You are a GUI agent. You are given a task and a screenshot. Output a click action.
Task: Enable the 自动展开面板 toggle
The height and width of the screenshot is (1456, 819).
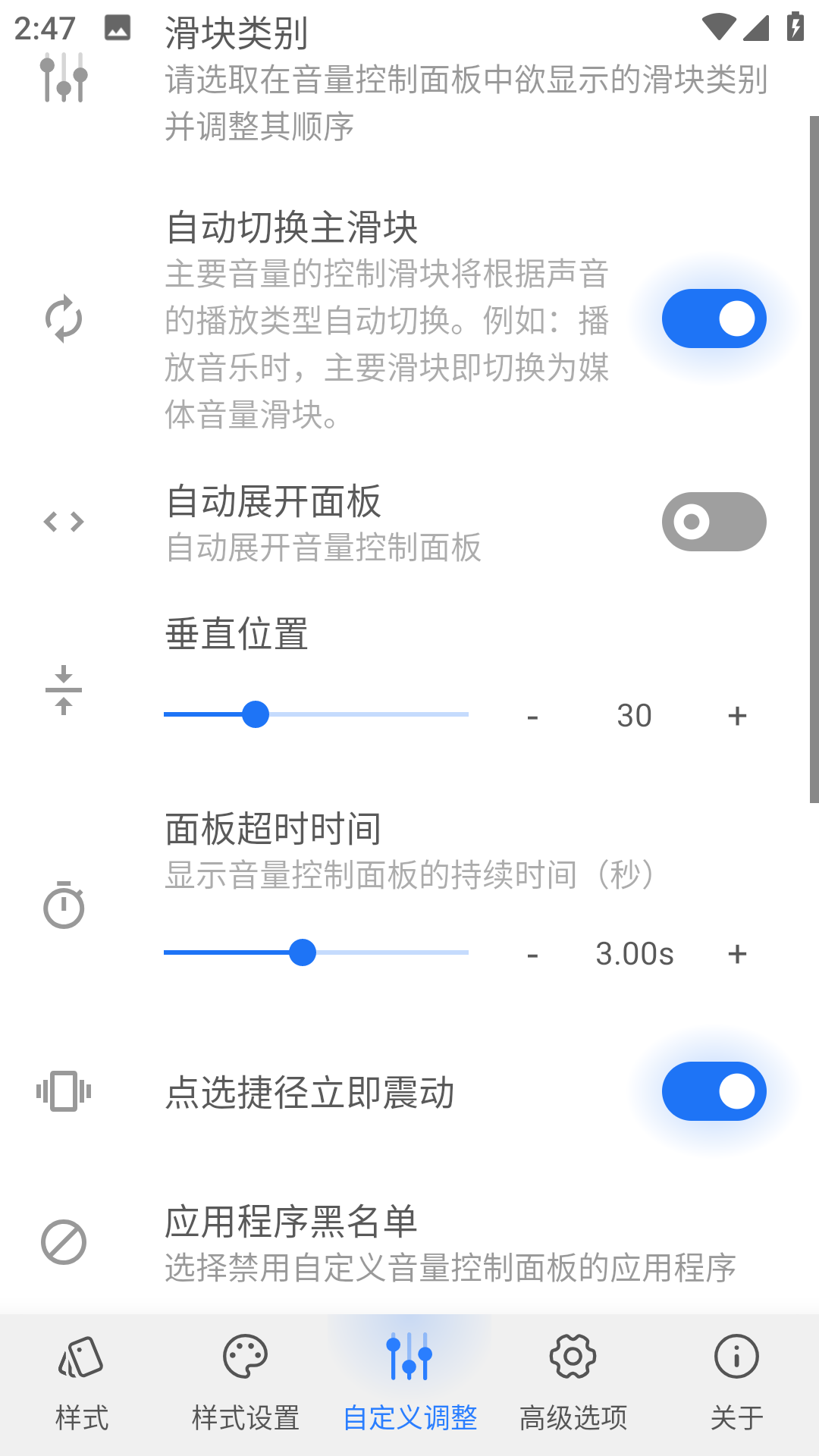click(x=714, y=521)
